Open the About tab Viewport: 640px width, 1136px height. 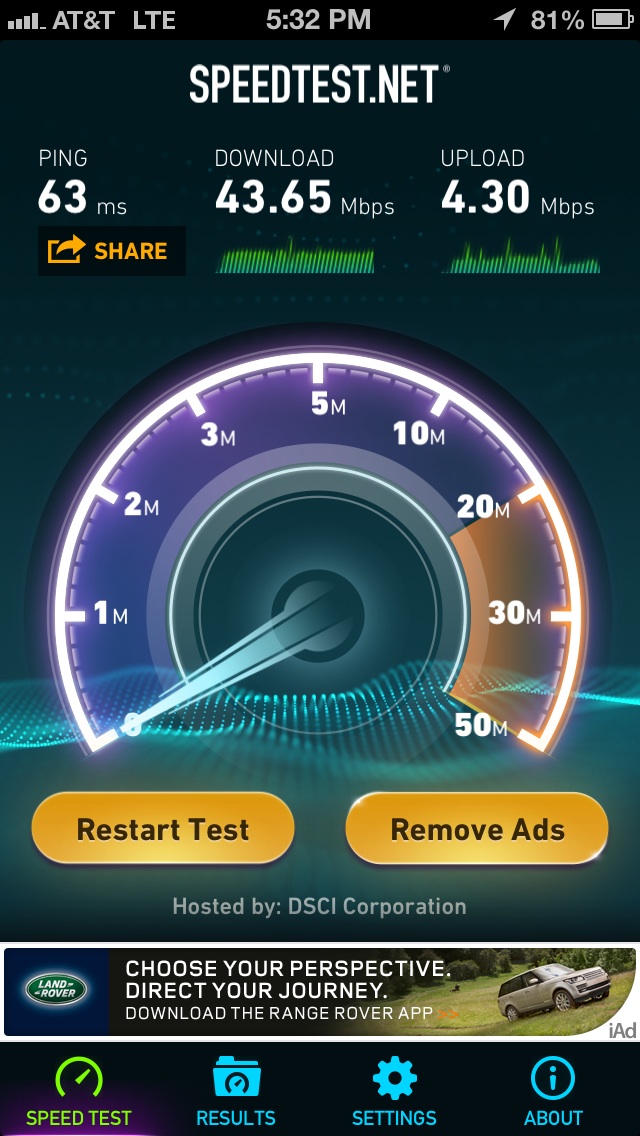(x=553, y=1091)
